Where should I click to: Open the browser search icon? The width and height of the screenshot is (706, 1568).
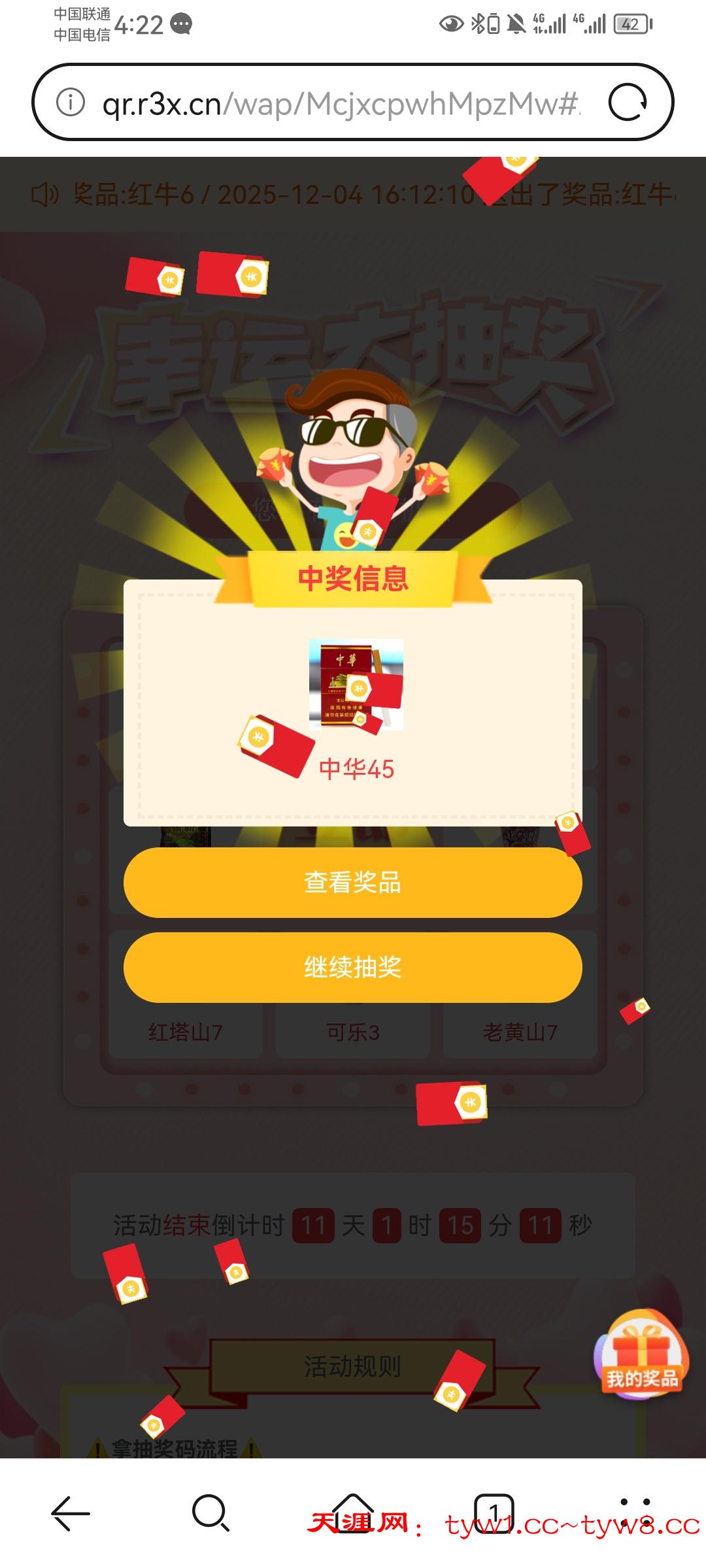[x=210, y=1513]
